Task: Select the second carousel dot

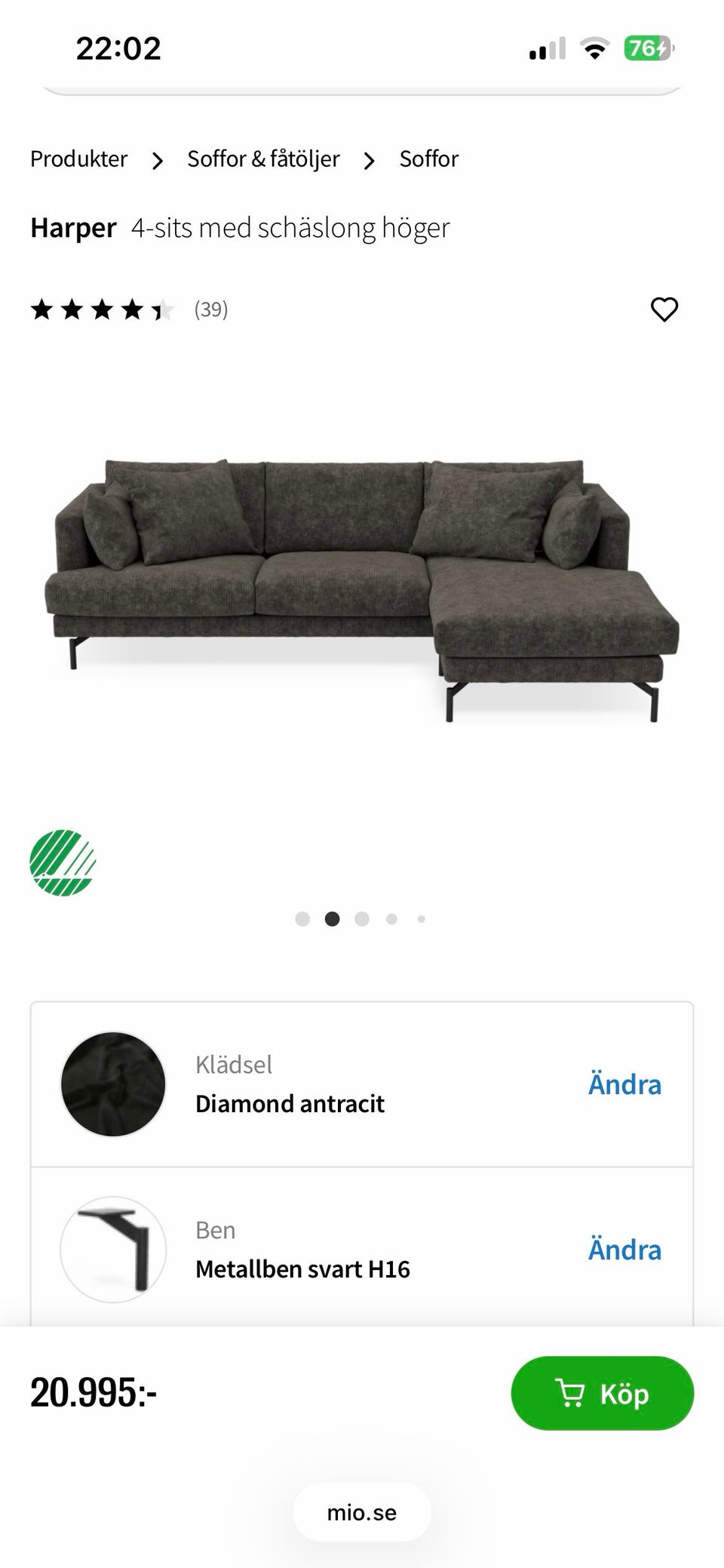Action: (x=332, y=919)
